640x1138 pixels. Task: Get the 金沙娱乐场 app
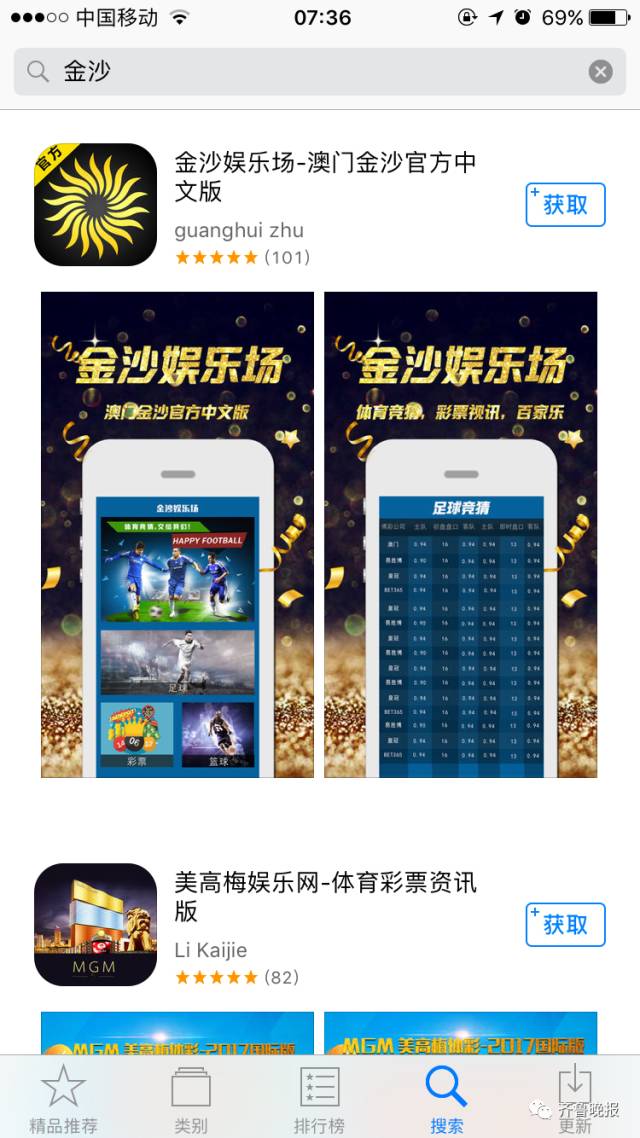tap(565, 205)
